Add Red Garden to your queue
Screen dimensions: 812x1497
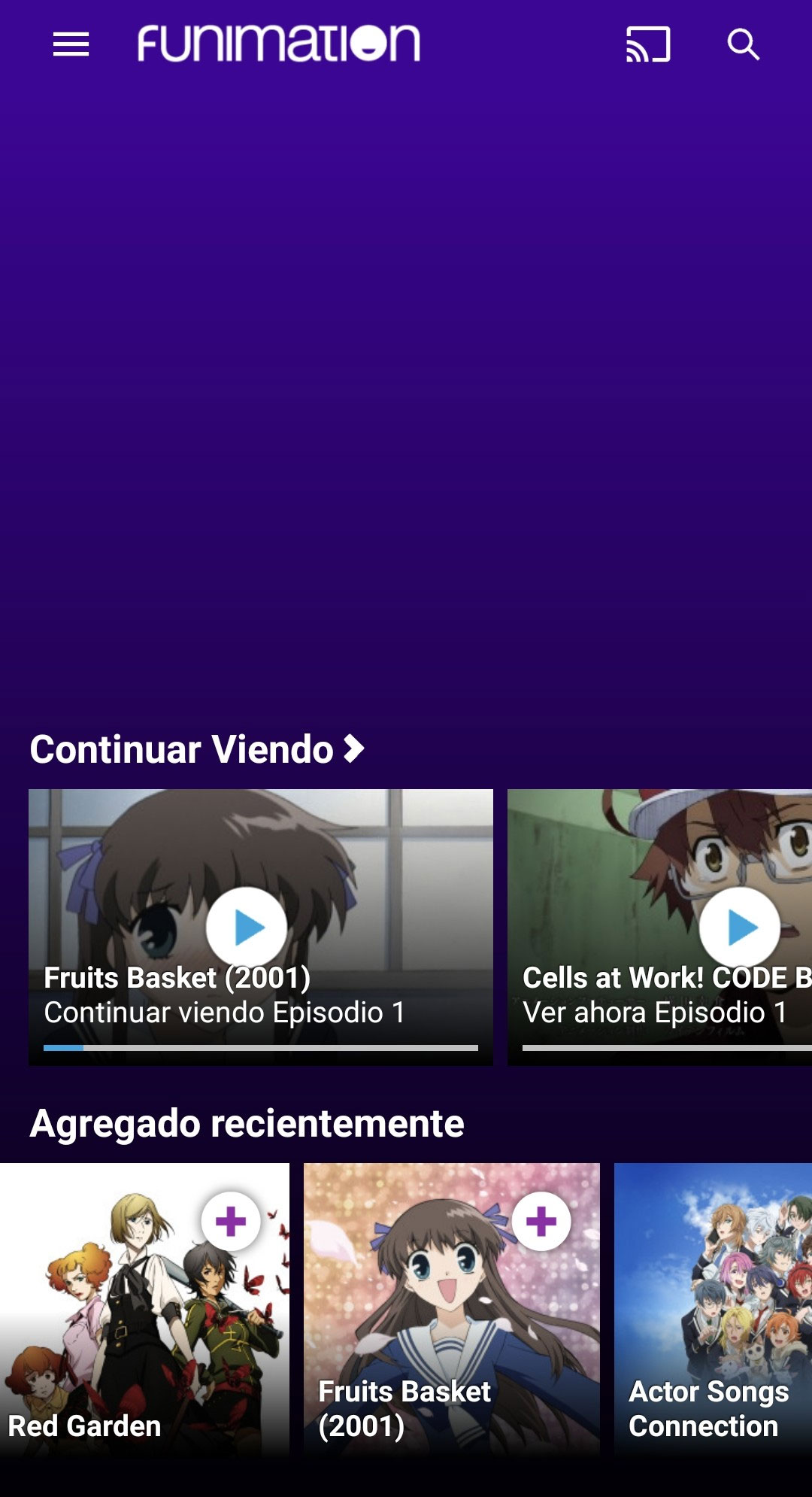(x=231, y=1222)
